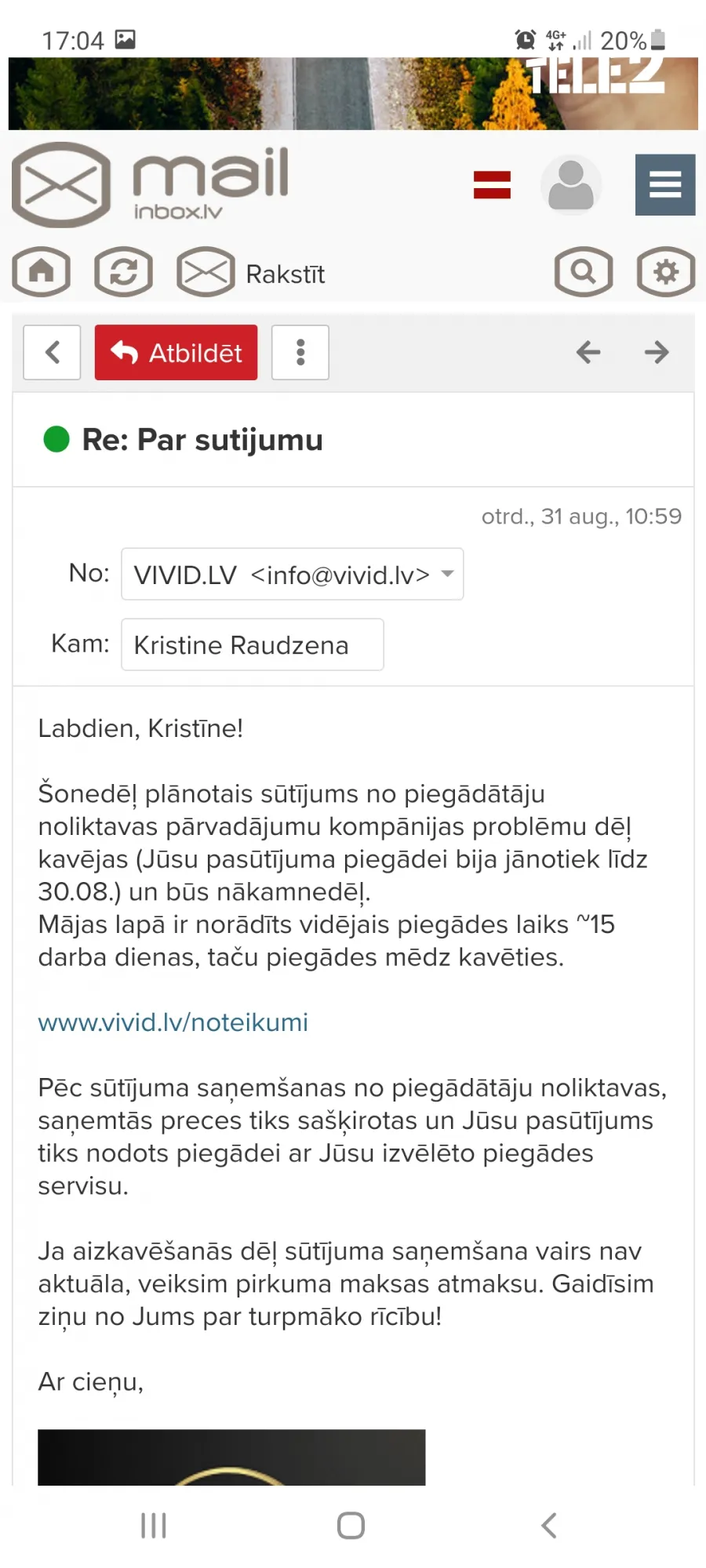Tap the green flag dot by the subject

pyautogui.click(x=56, y=439)
